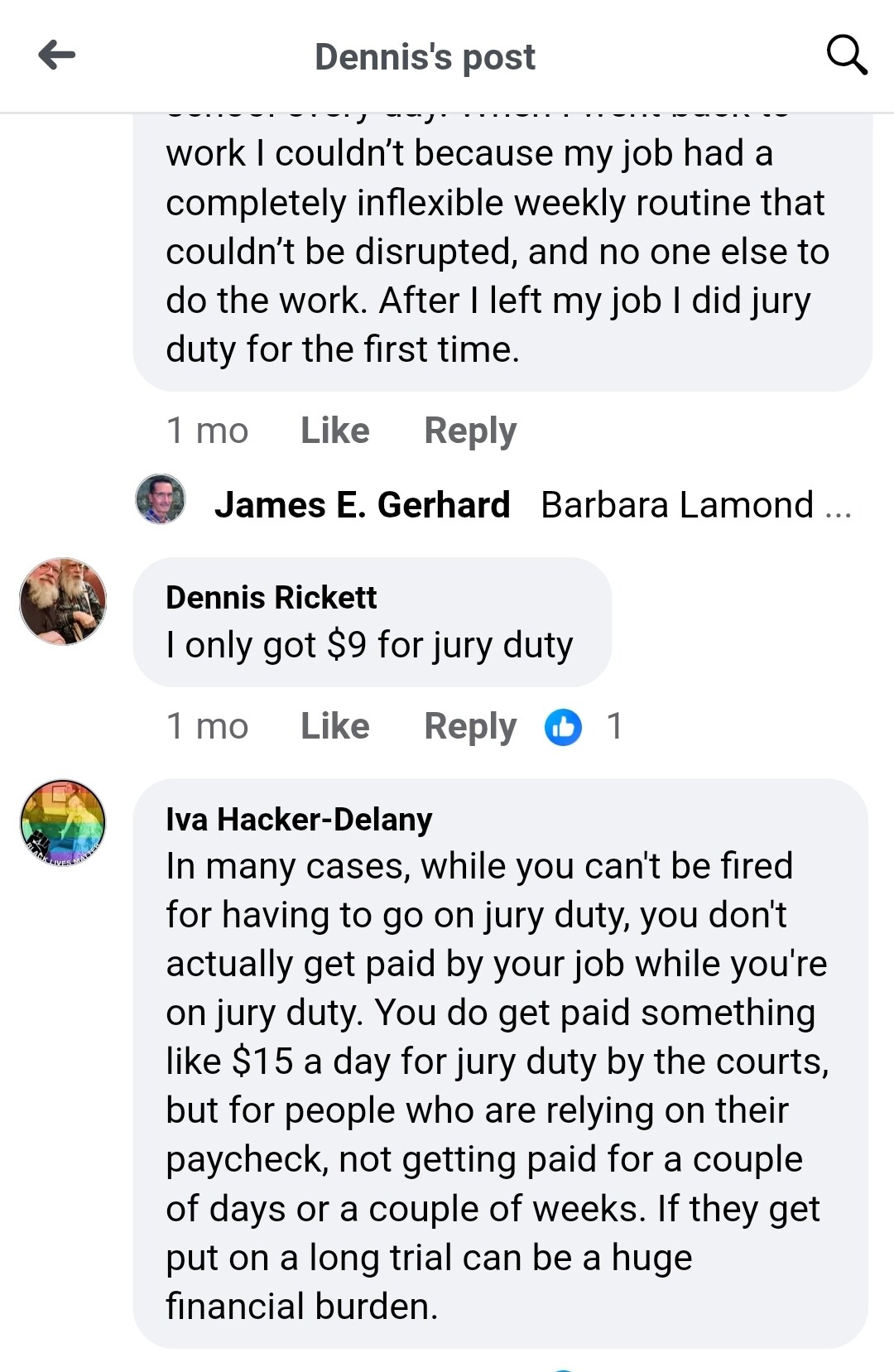Open Iva Hacker-Delany's profile name

299,819
